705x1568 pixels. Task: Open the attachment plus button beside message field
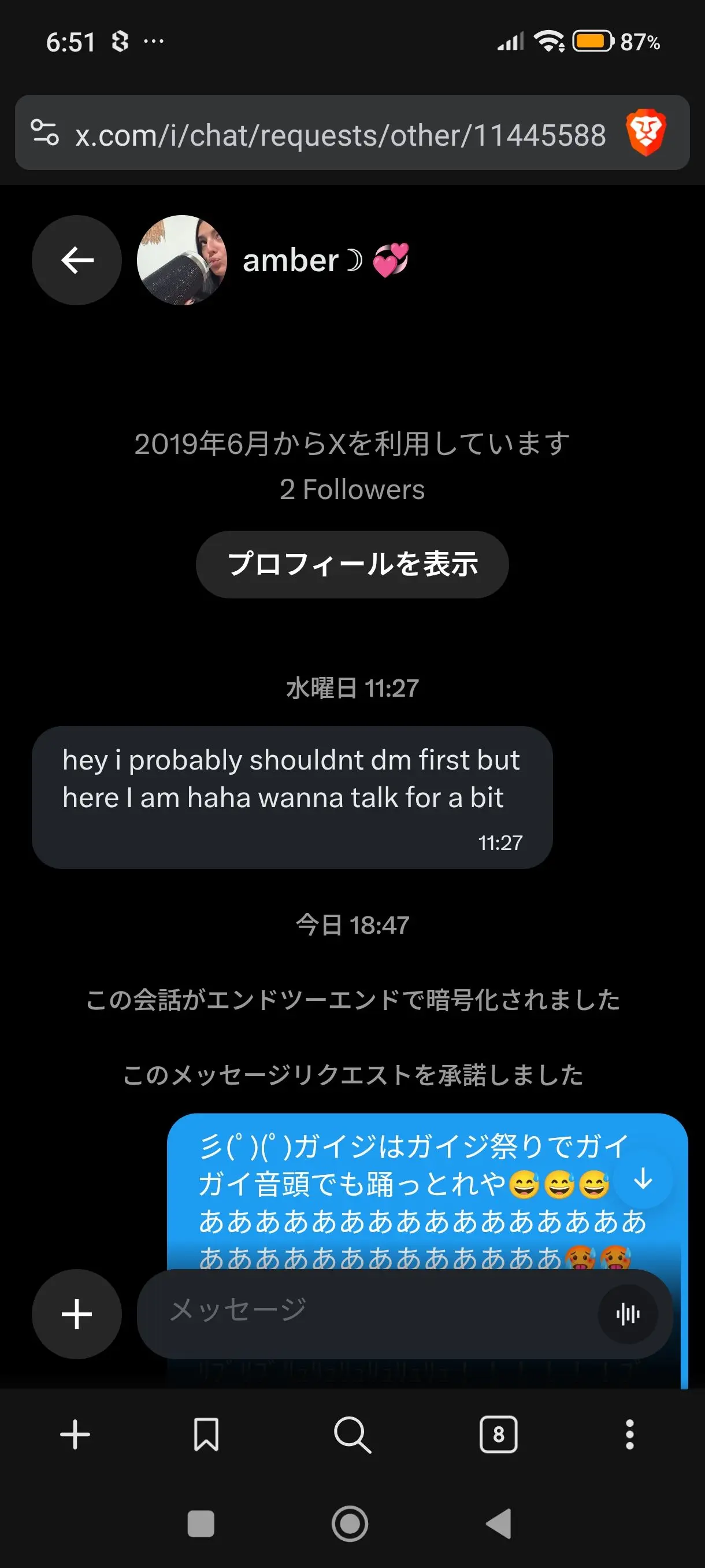pyautogui.click(x=77, y=1314)
